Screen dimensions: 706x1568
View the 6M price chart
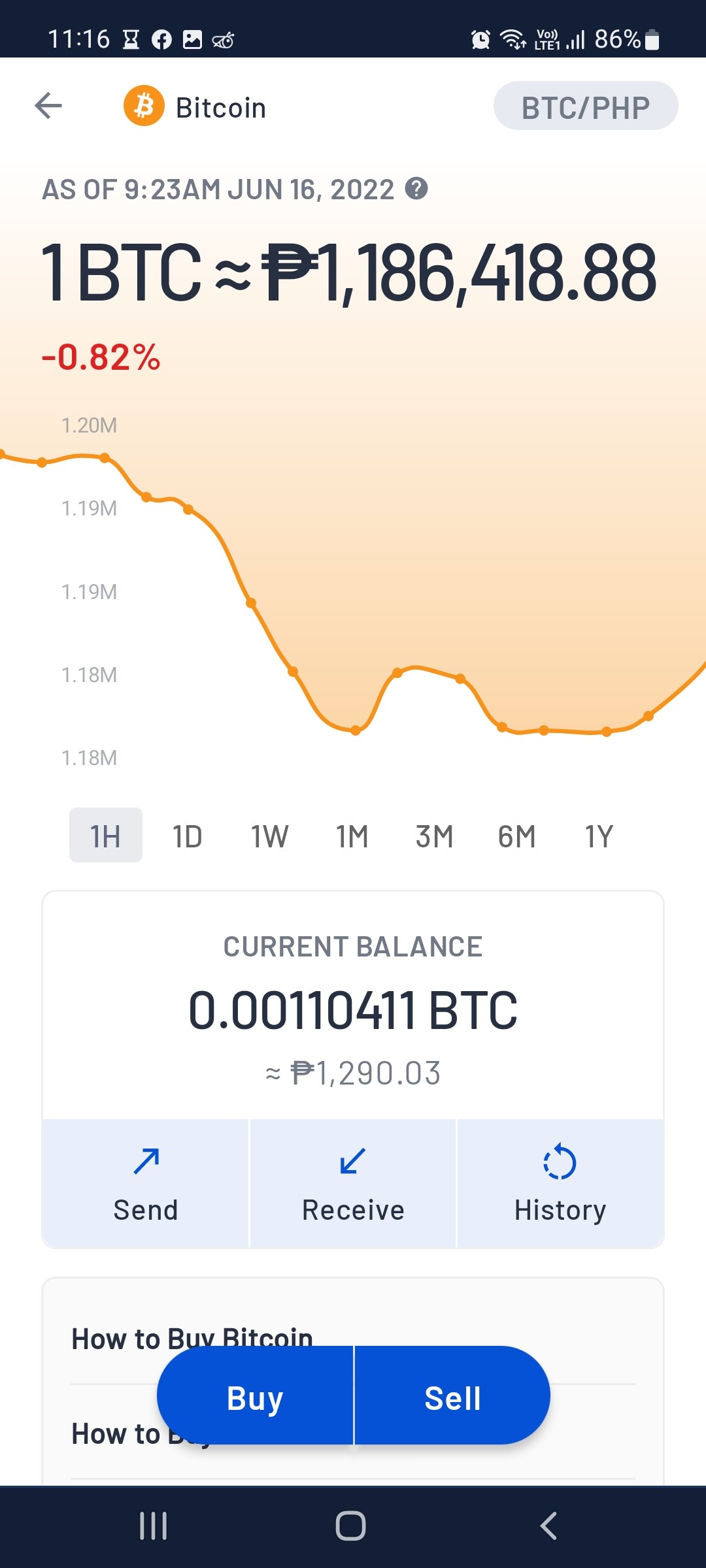[517, 836]
